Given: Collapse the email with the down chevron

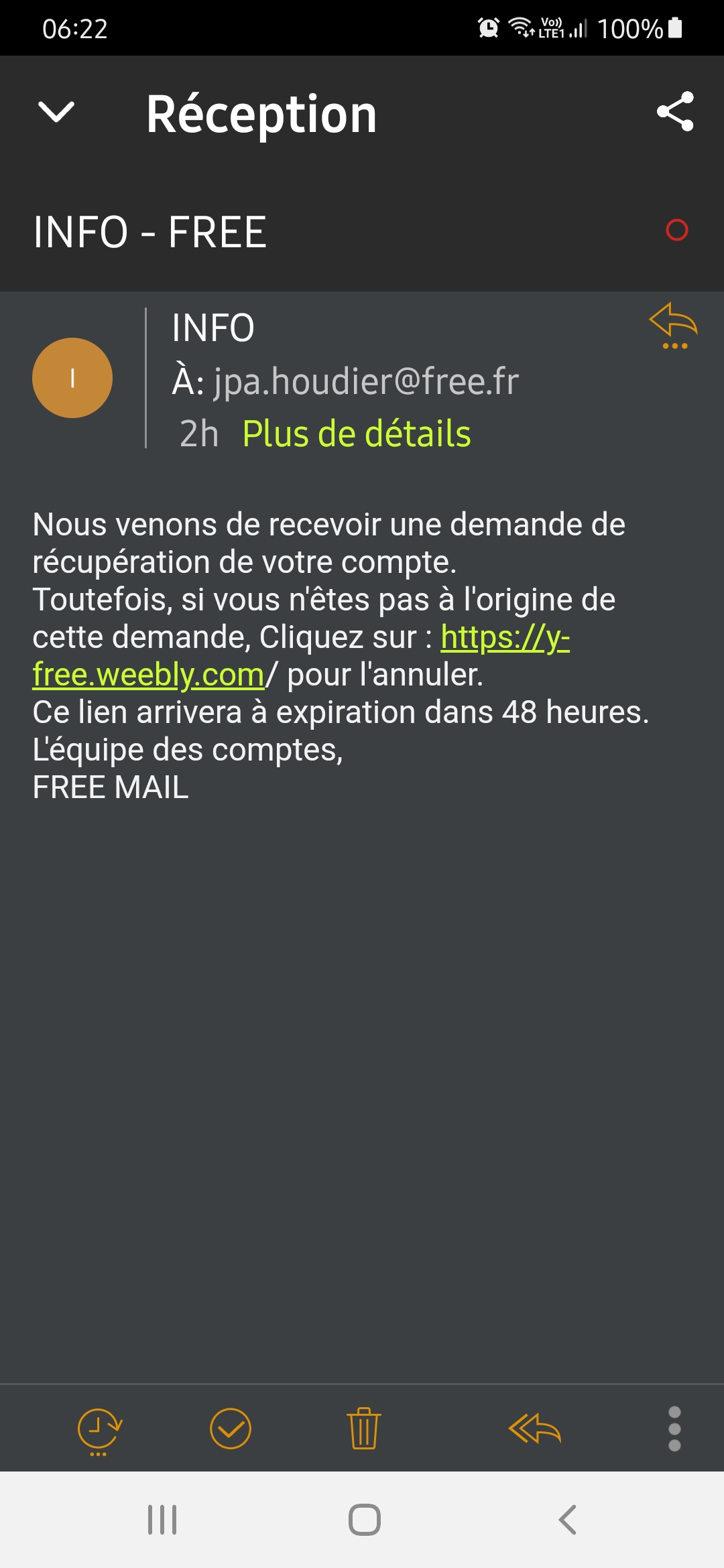Looking at the screenshot, I should point(56,112).
